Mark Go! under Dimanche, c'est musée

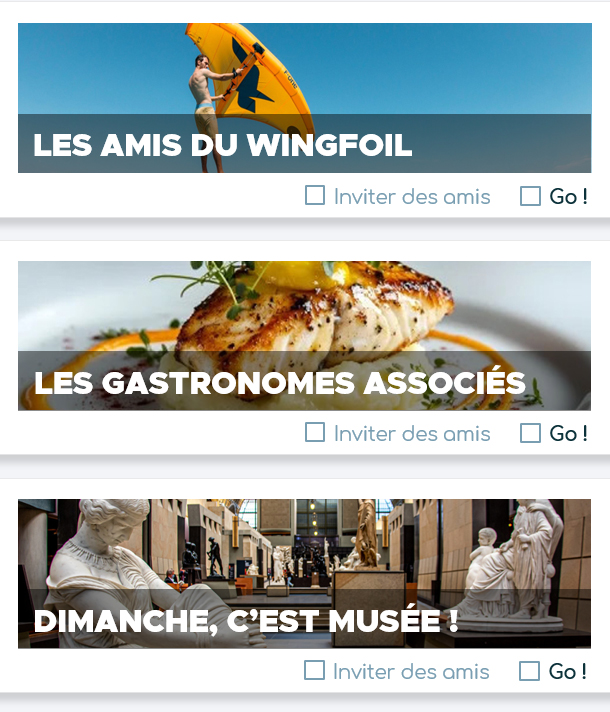(x=530, y=671)
